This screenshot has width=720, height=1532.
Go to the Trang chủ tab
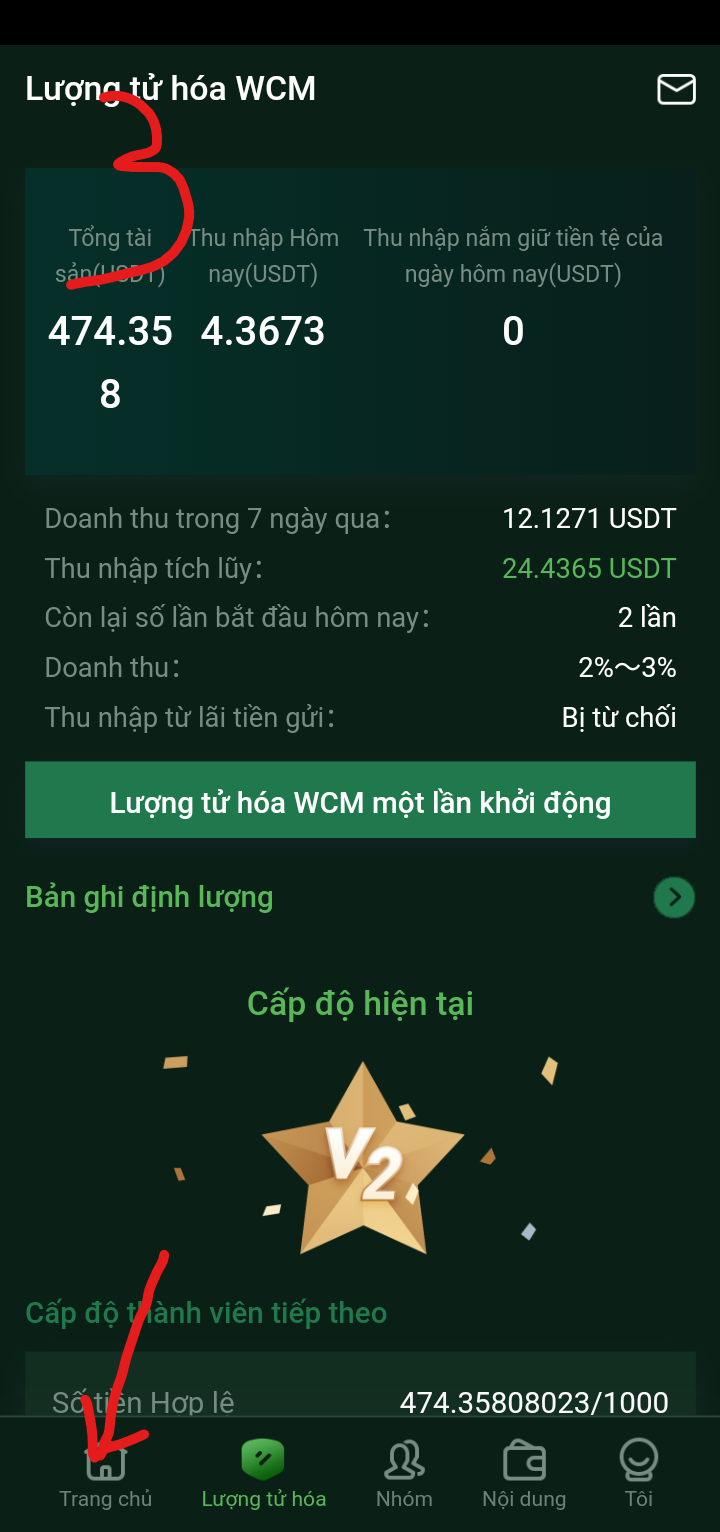(105, 1474)
